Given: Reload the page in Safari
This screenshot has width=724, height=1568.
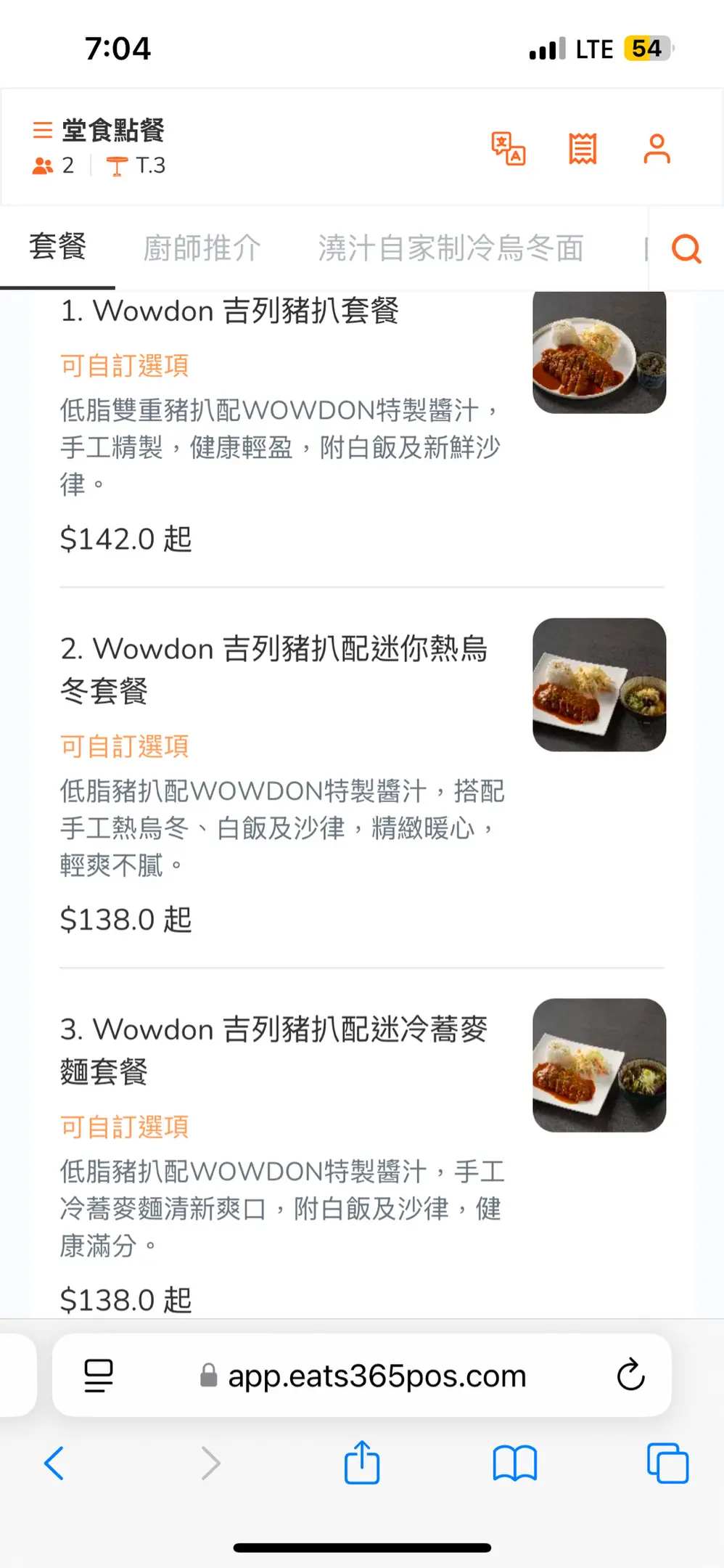Looking at the screenshot, I should pos(630,1375).
